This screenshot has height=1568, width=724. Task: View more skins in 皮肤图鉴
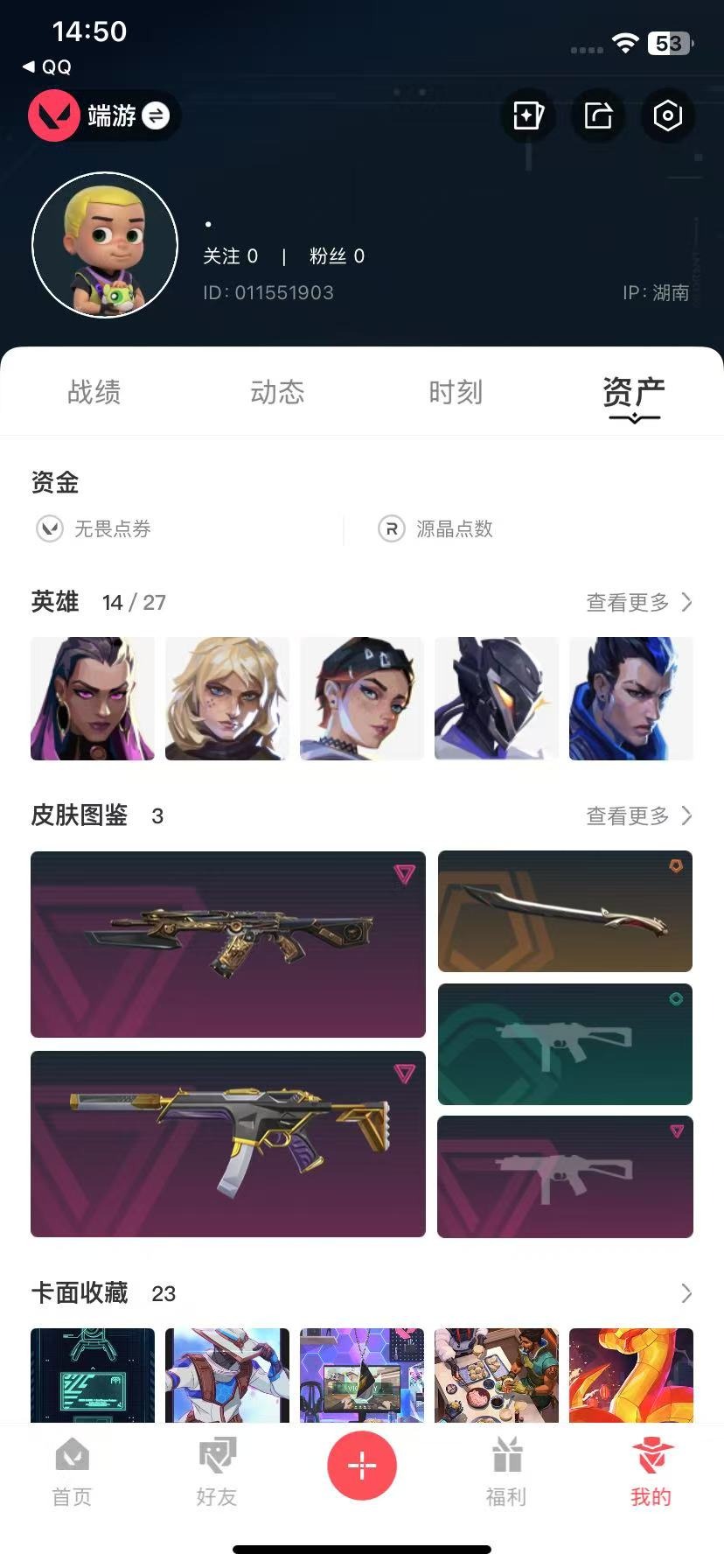click(x=639, y=815)
